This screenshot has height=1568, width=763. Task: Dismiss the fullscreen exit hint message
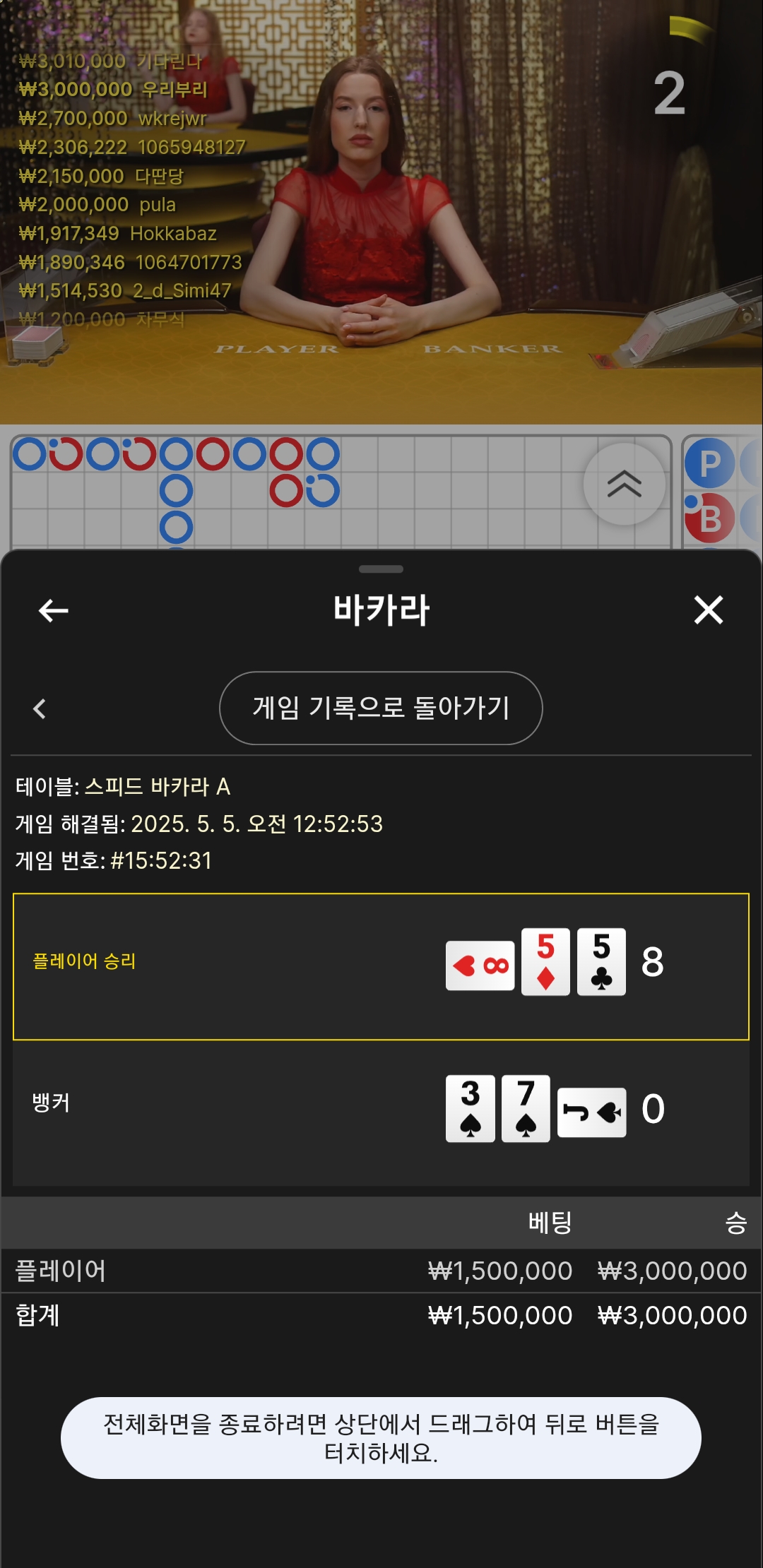pyautogui.click(x=381, y=1438)
